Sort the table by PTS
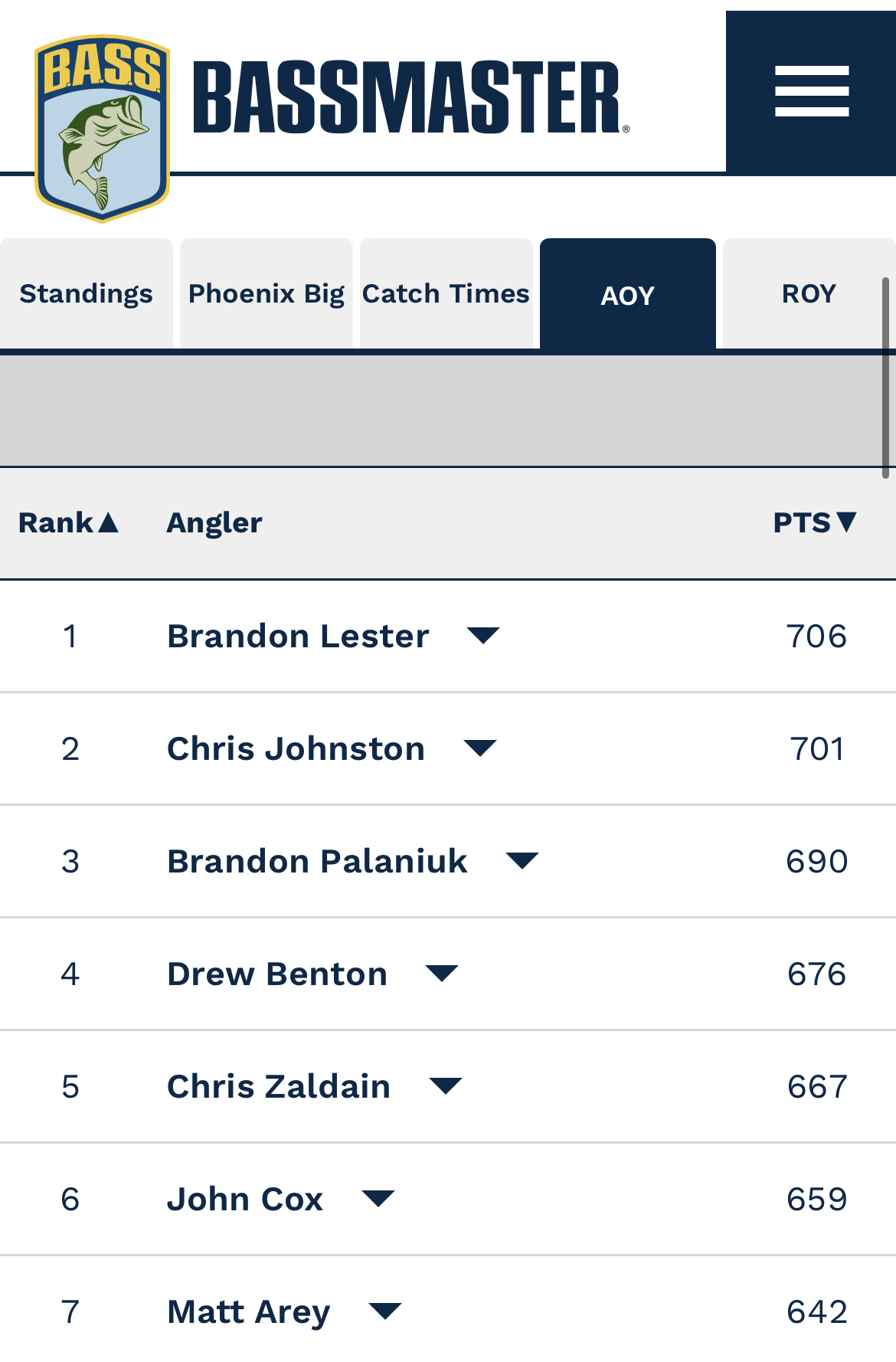Viewport: 896px width, 1362px height. click(814, 523)
